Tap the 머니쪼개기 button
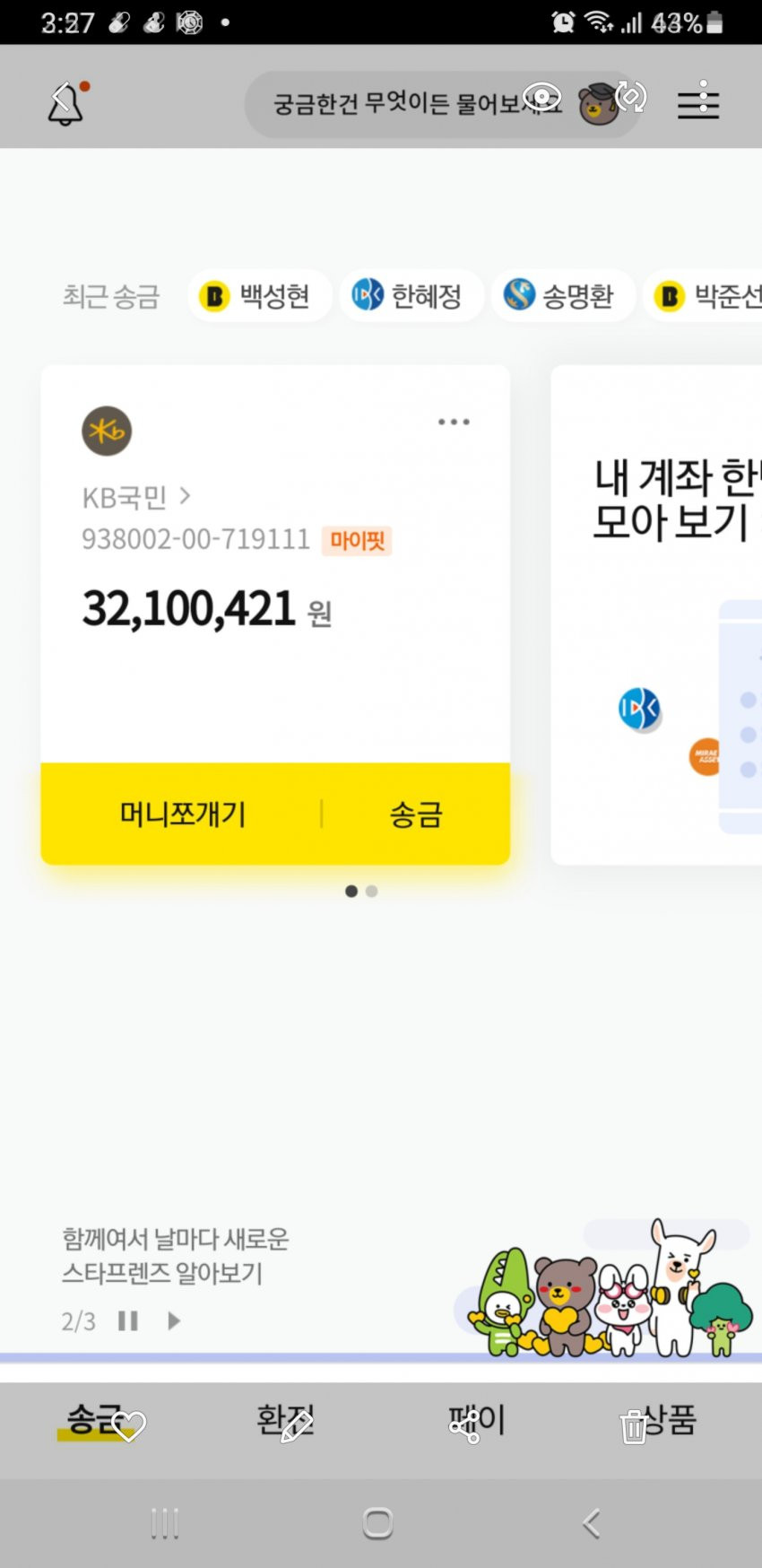 tap(182, 814)
